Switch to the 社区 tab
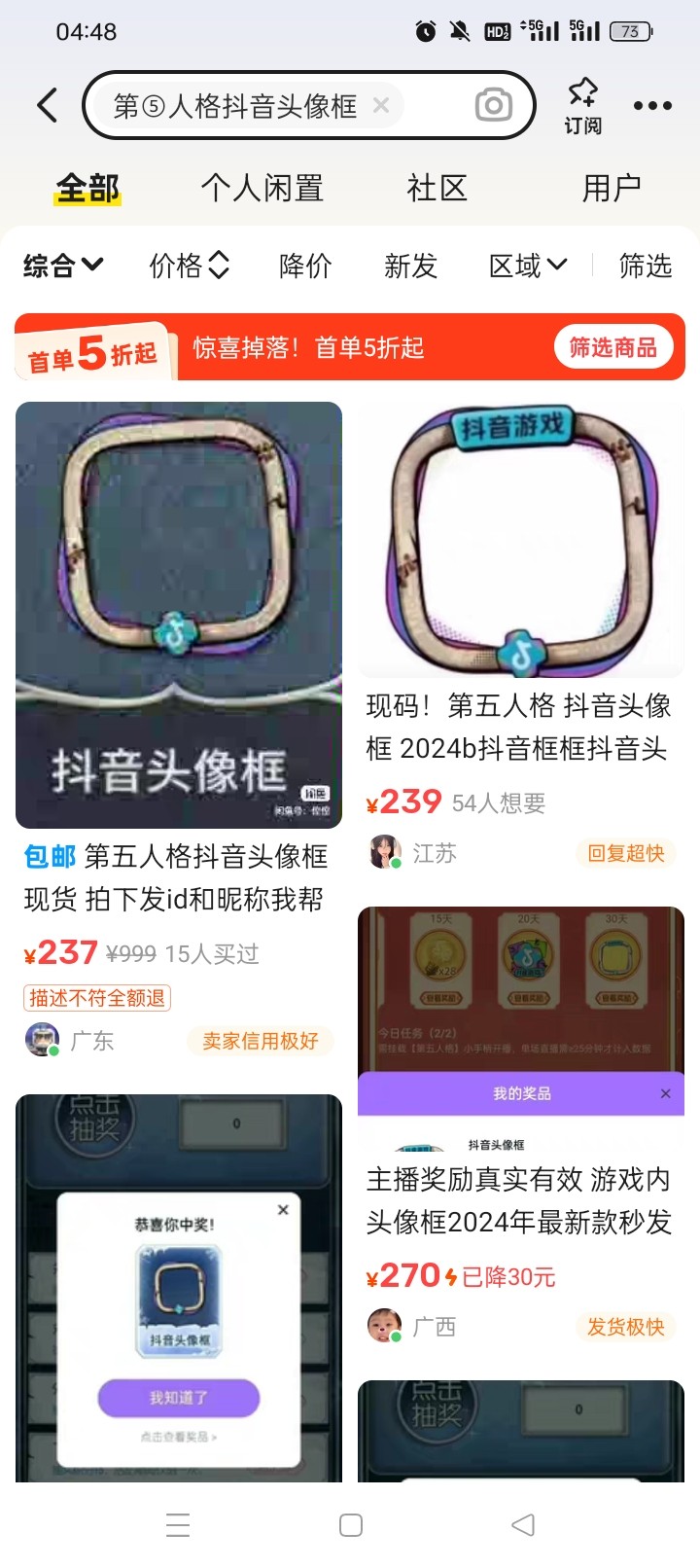The height and width of the screenshot is (1568, 700). 437,188
